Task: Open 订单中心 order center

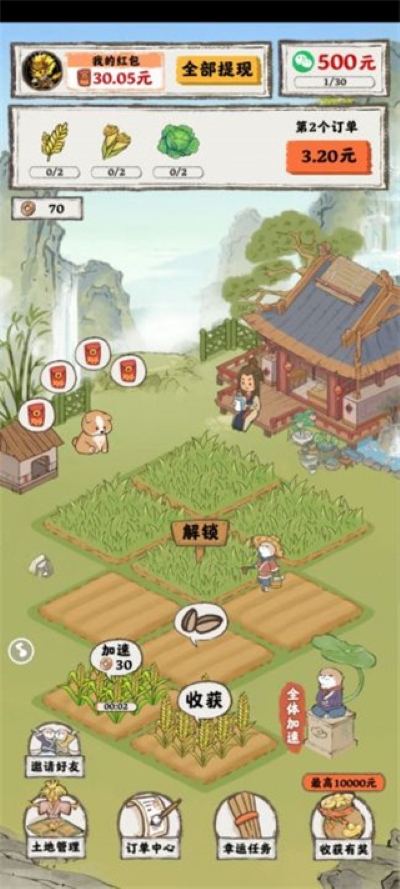Action: 150,826
